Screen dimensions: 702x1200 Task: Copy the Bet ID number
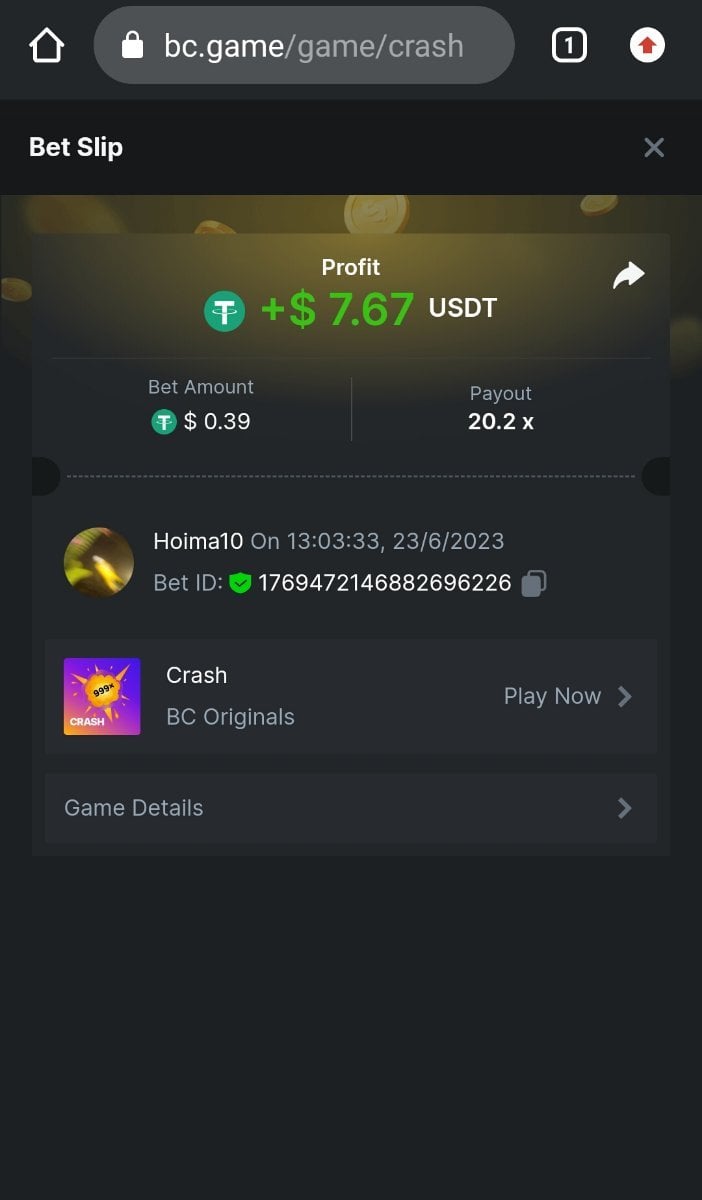coord(534,583)
